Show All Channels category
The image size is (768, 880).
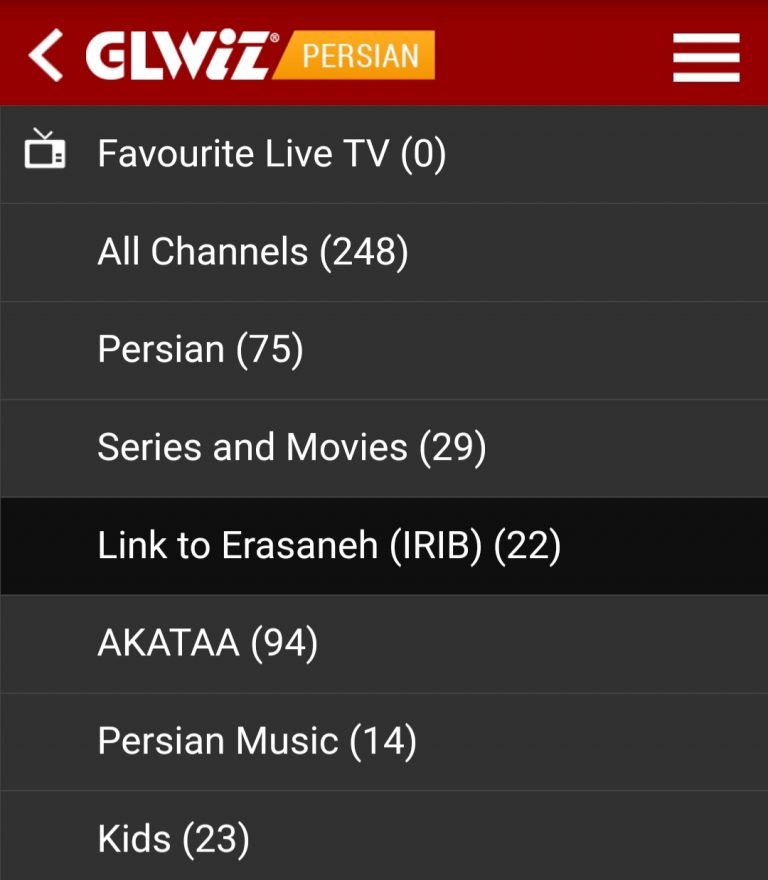click(x=253, y=252)
